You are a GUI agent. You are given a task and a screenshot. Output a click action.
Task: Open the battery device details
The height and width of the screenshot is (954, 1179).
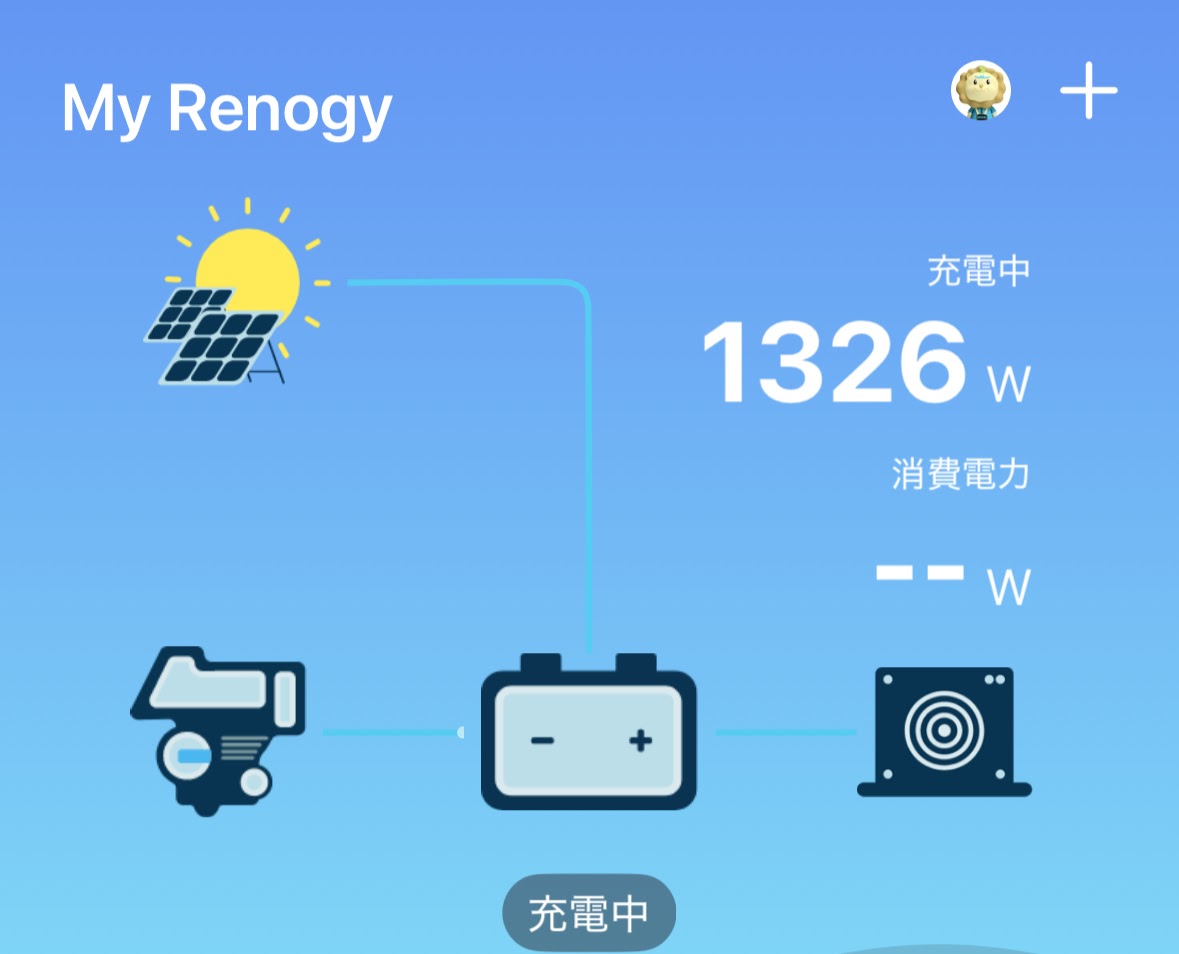point(589,735)
